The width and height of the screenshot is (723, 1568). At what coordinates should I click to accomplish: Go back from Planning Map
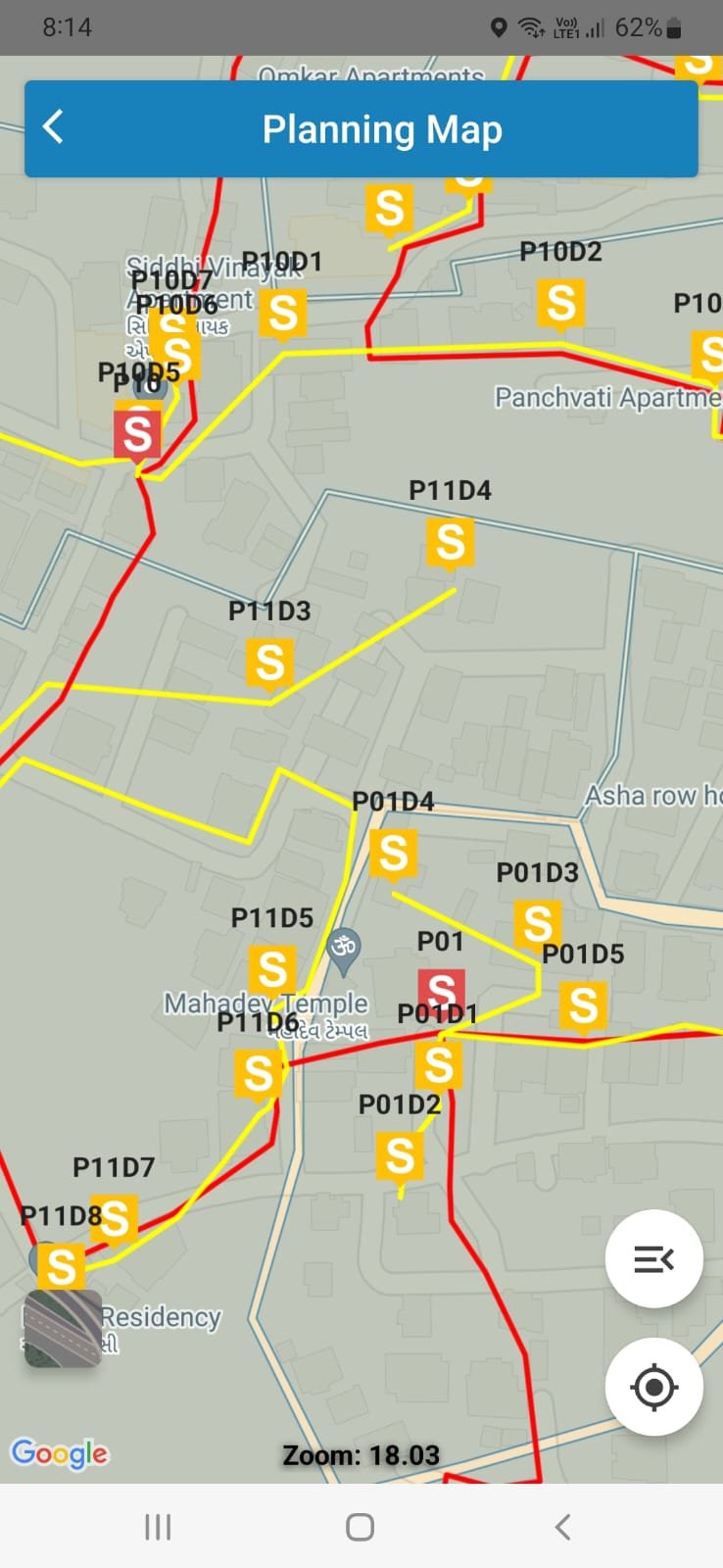pyautogui.click(x=54, y=127)
